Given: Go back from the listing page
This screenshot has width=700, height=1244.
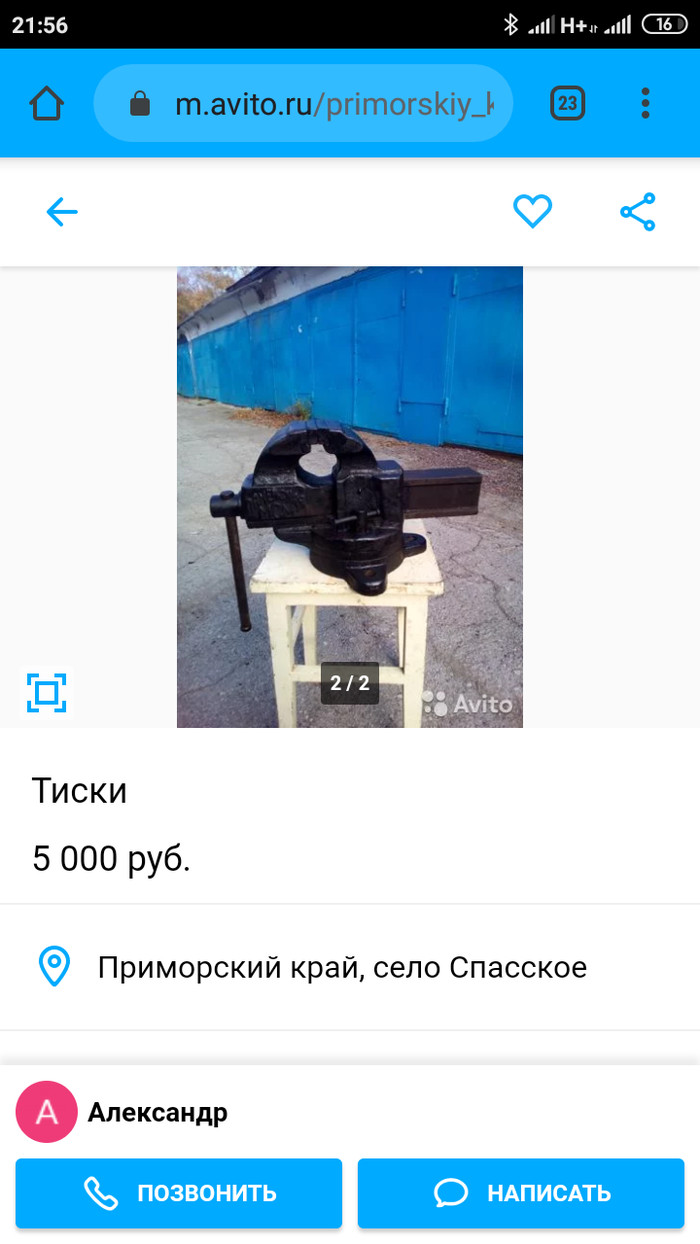Looking at the screenshot, I should click(x=62, y=211).
